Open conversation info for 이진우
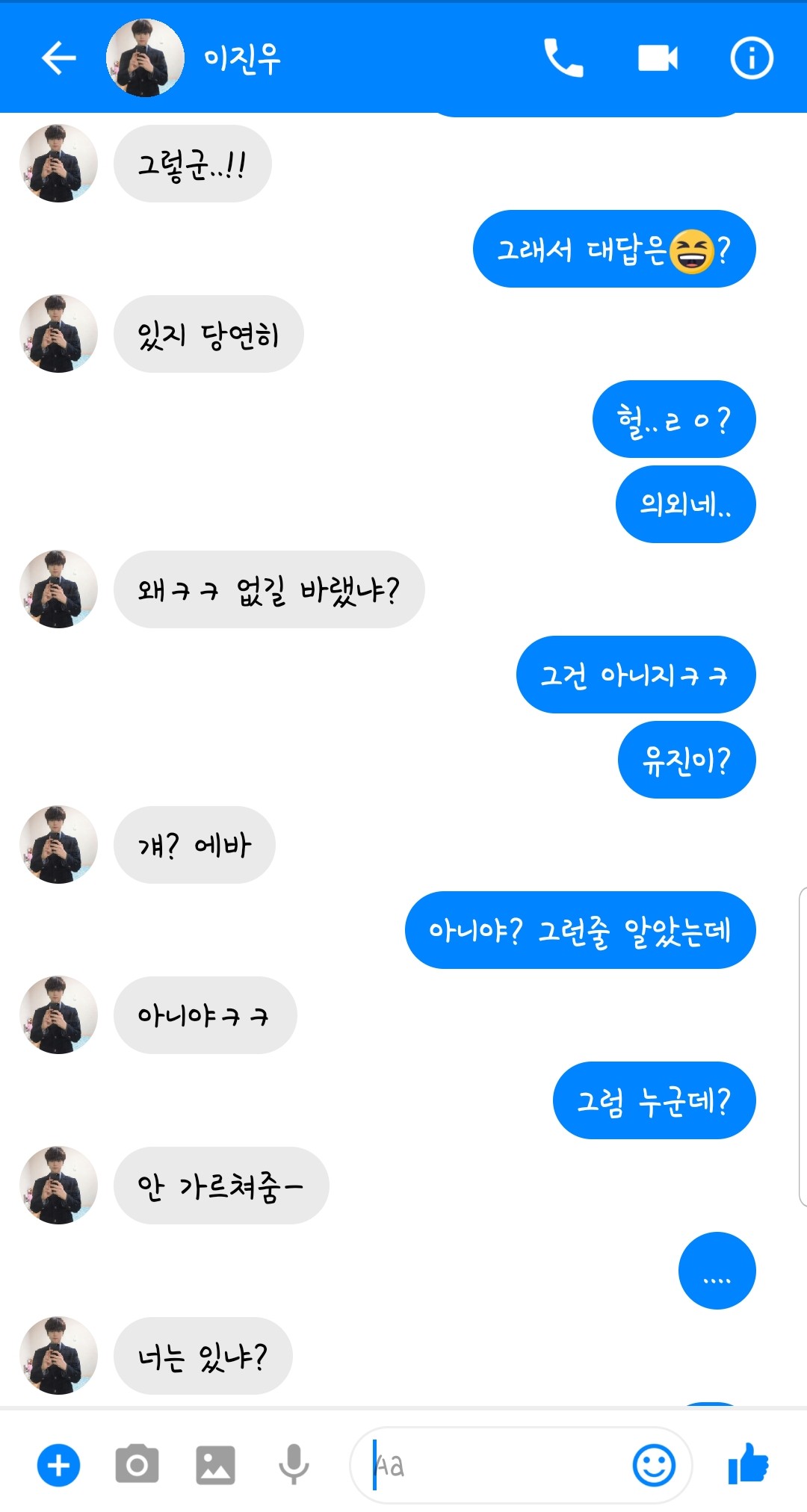 pos(751,58)
